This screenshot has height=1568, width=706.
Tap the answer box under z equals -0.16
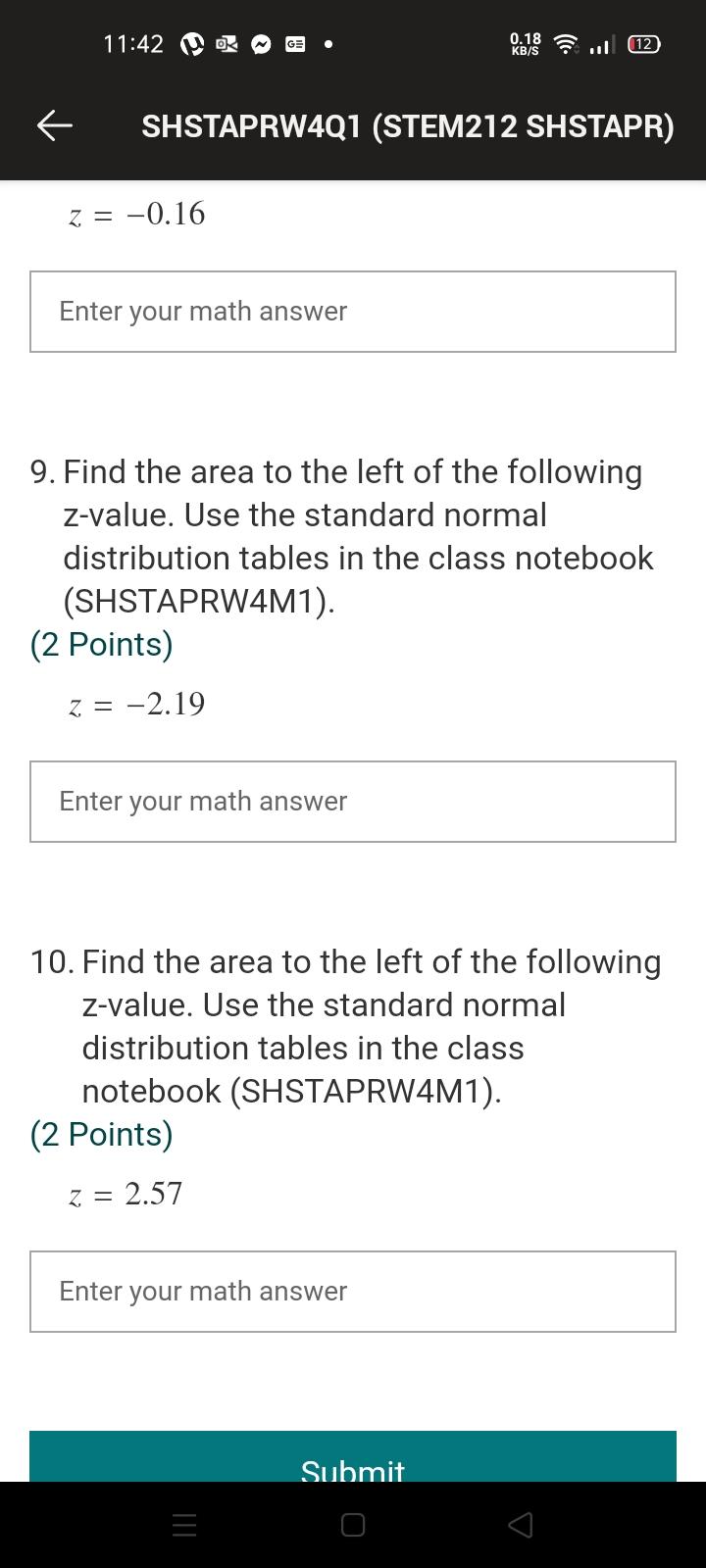(x=353, y=311)
